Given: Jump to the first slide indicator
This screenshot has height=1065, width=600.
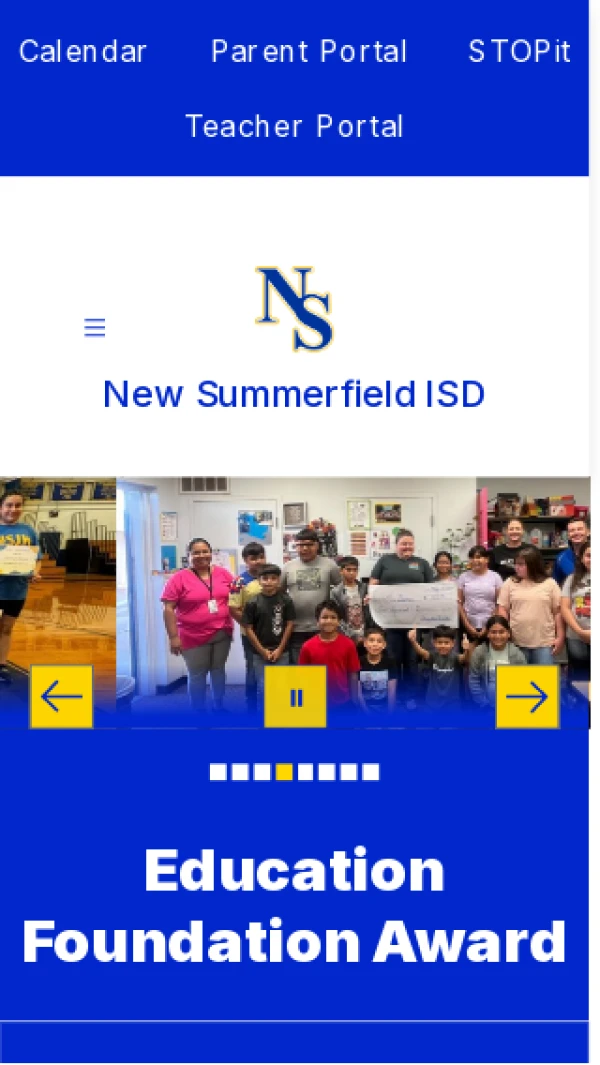Looking at the screenshot, I should coord(218,772).
